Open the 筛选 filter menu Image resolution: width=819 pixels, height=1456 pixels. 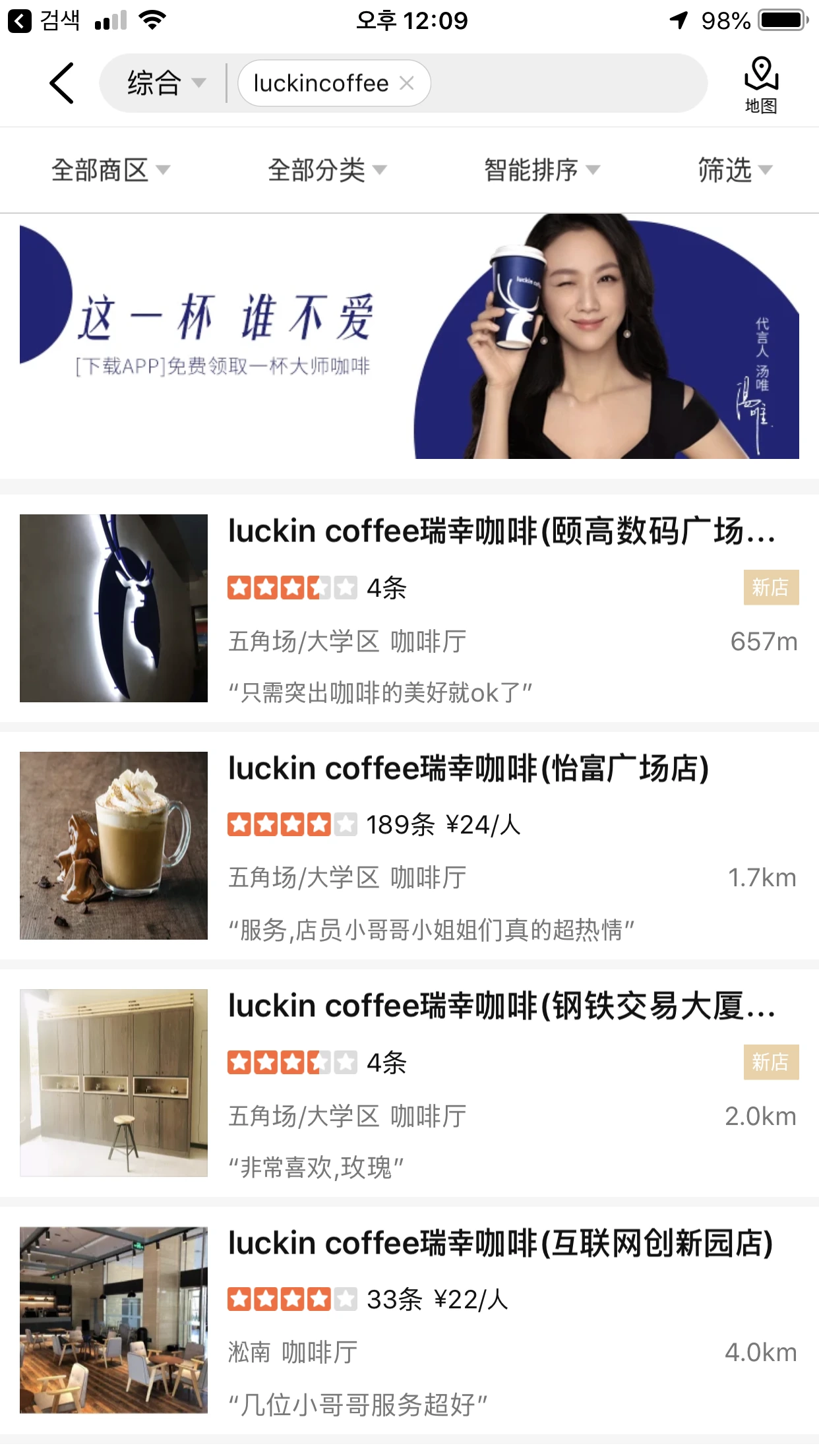click(734, 170)
